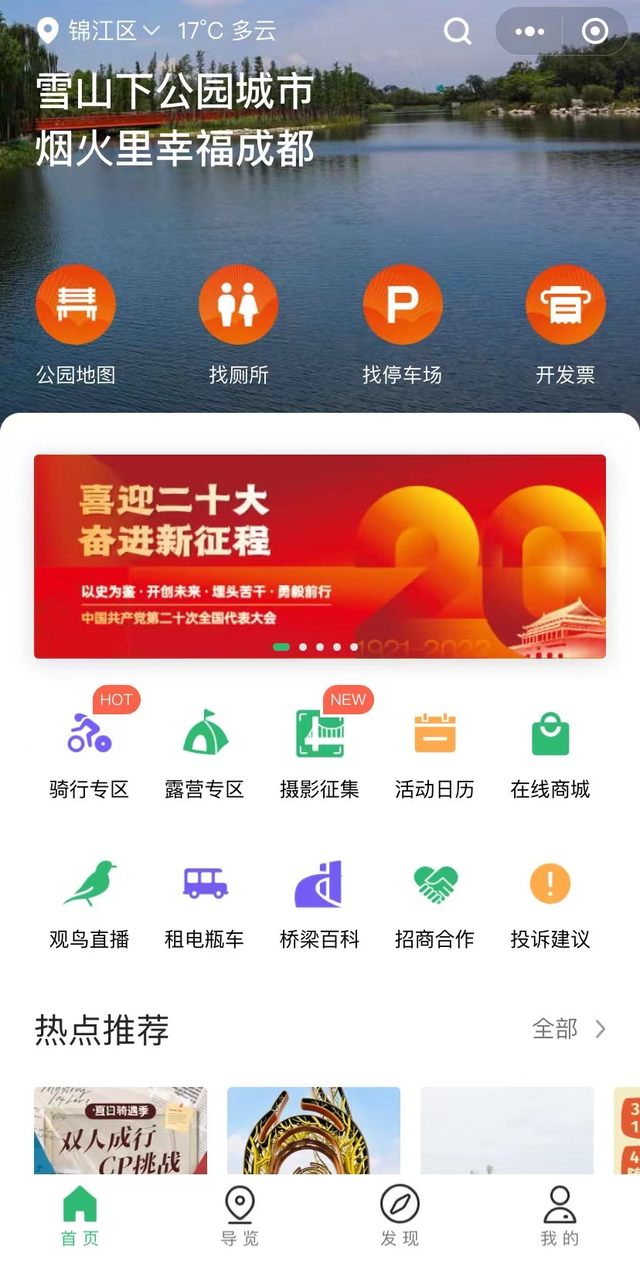640x1274 pixels.
Task: Open the search icon at top
Action: pos(457,32)
